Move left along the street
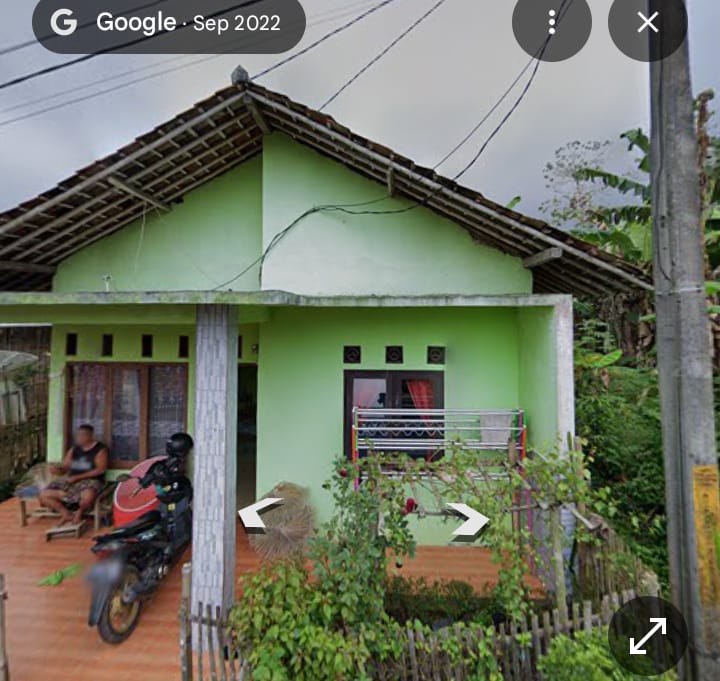The width and height of the screenshot is (720, 681). [x=260, y=514]
